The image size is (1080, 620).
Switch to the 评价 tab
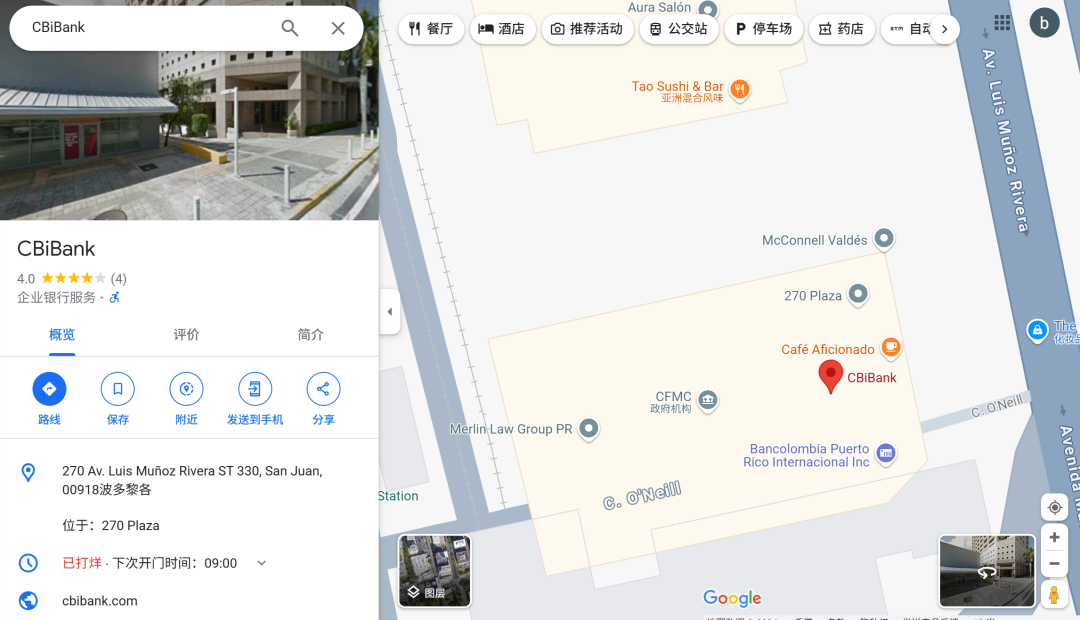pyautogui.click(x=187, y=335)
